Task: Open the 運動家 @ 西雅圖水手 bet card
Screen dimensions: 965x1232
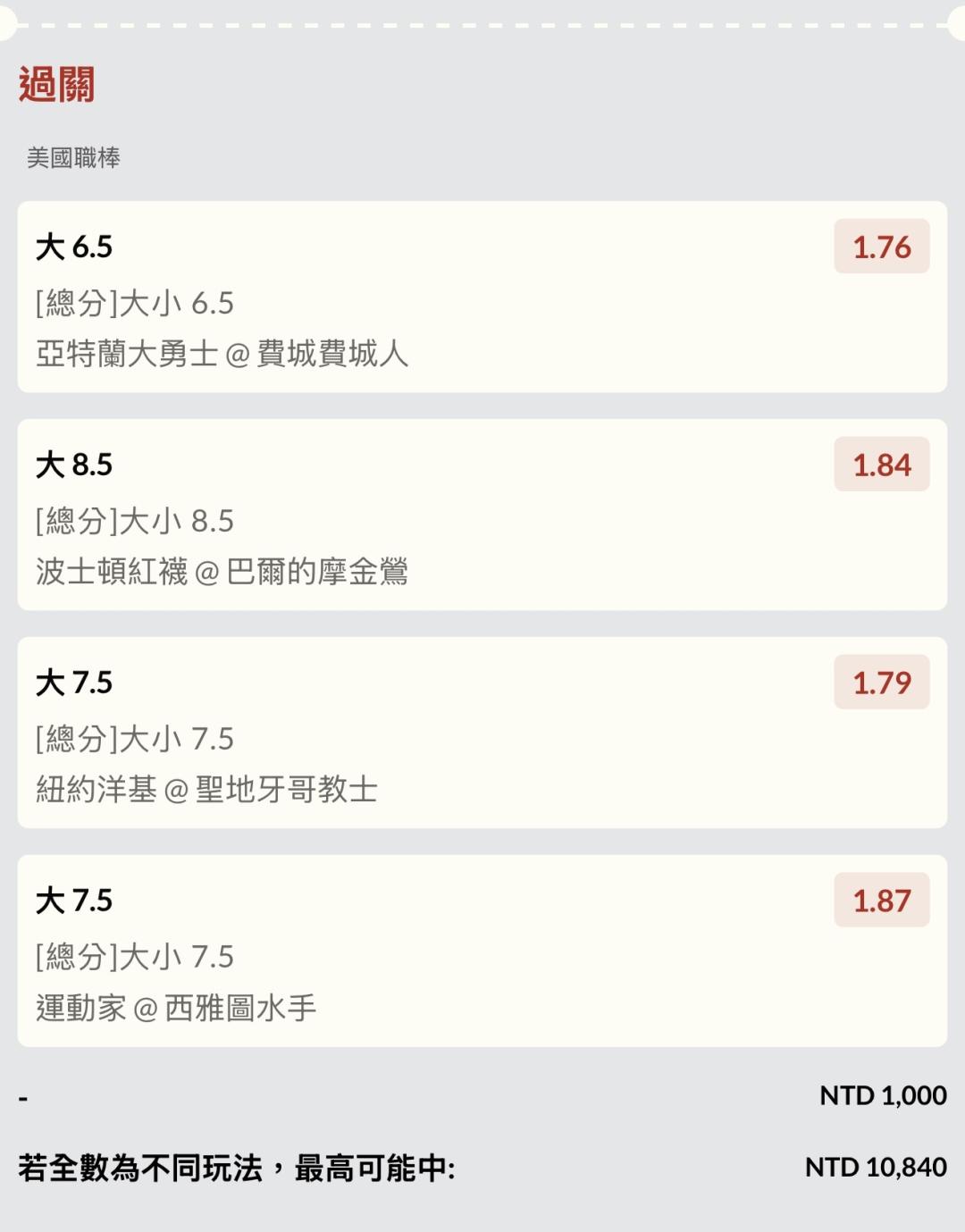Action: (x=482, y=951)
